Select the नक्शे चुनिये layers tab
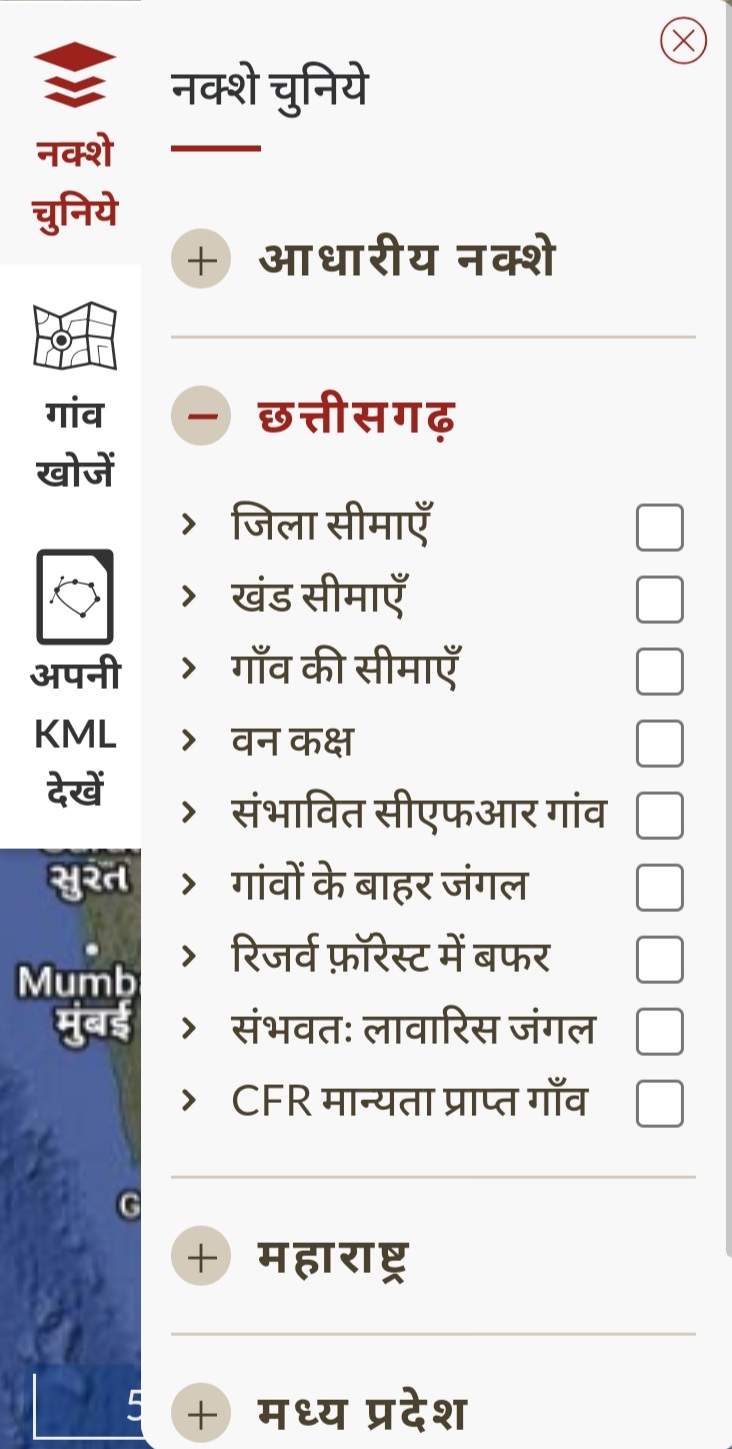 click(74, 135)
